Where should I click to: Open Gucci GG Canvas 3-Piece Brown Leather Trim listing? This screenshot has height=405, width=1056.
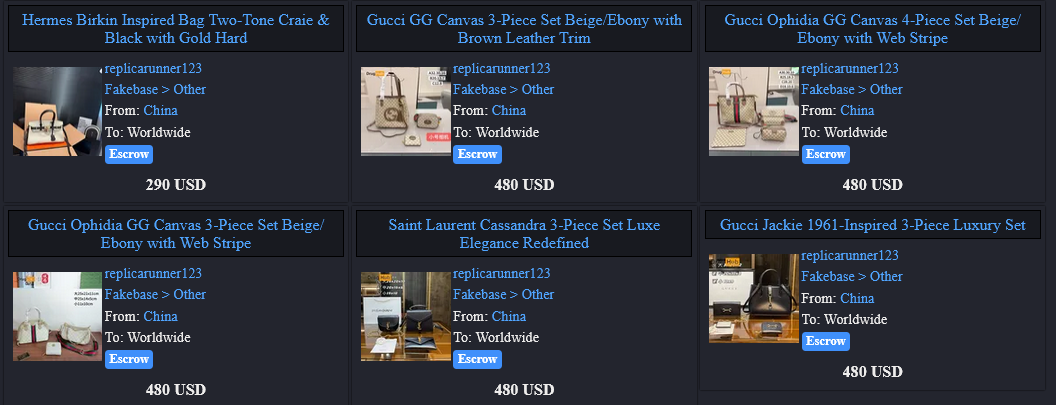524,29
